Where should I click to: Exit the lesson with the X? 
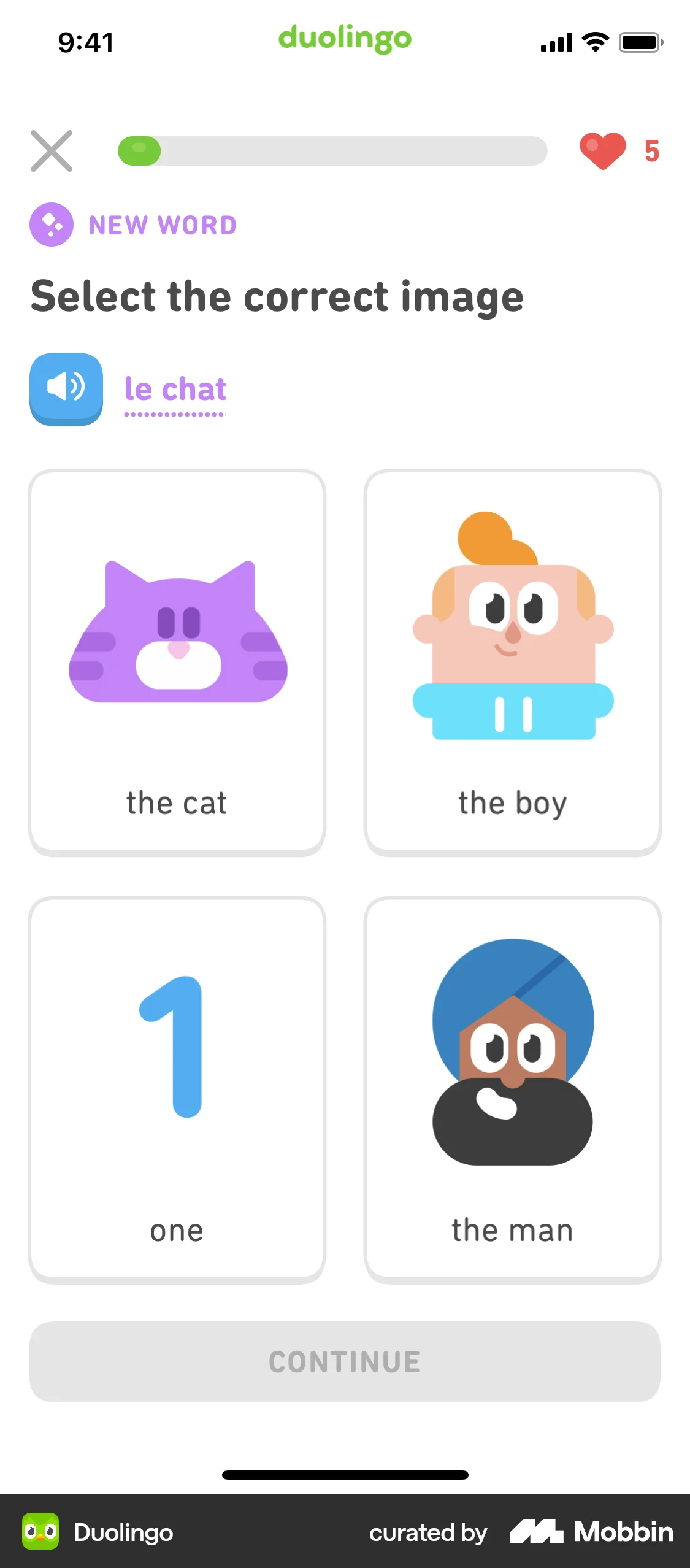(52, 152)
